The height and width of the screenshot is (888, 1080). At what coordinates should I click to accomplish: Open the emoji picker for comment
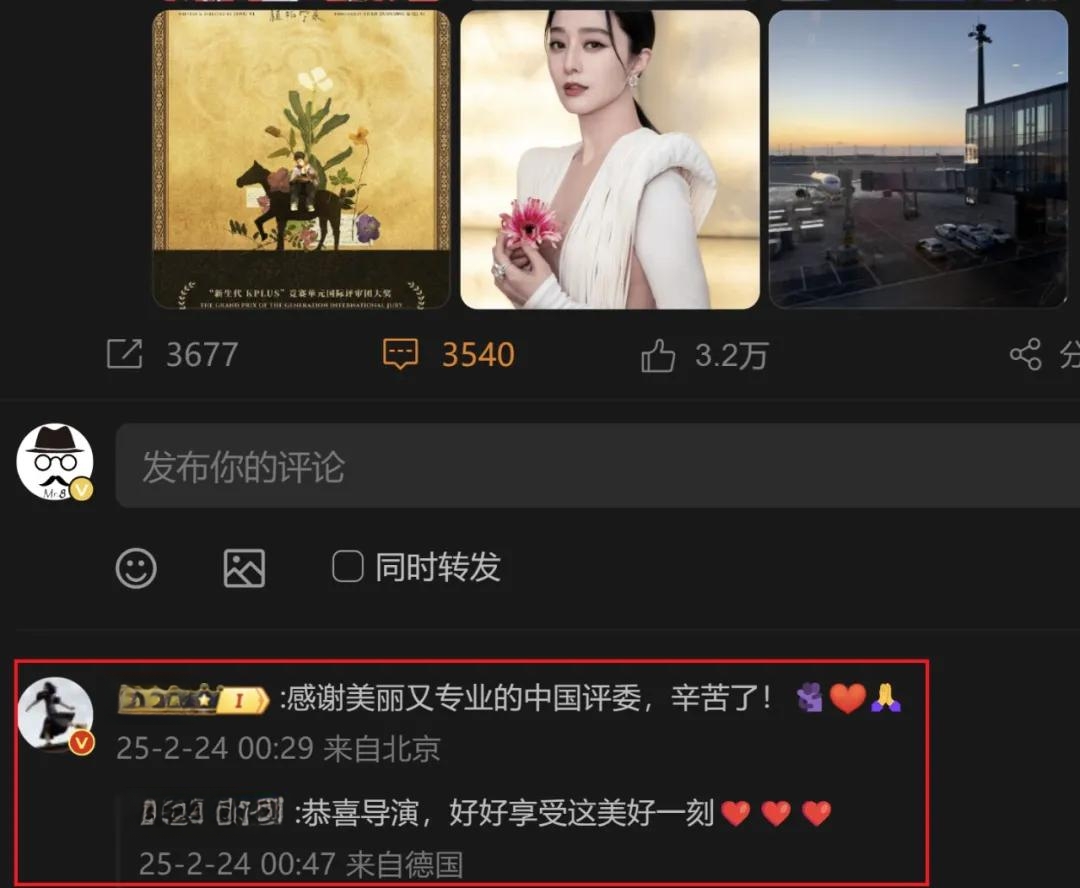[137, 568]
